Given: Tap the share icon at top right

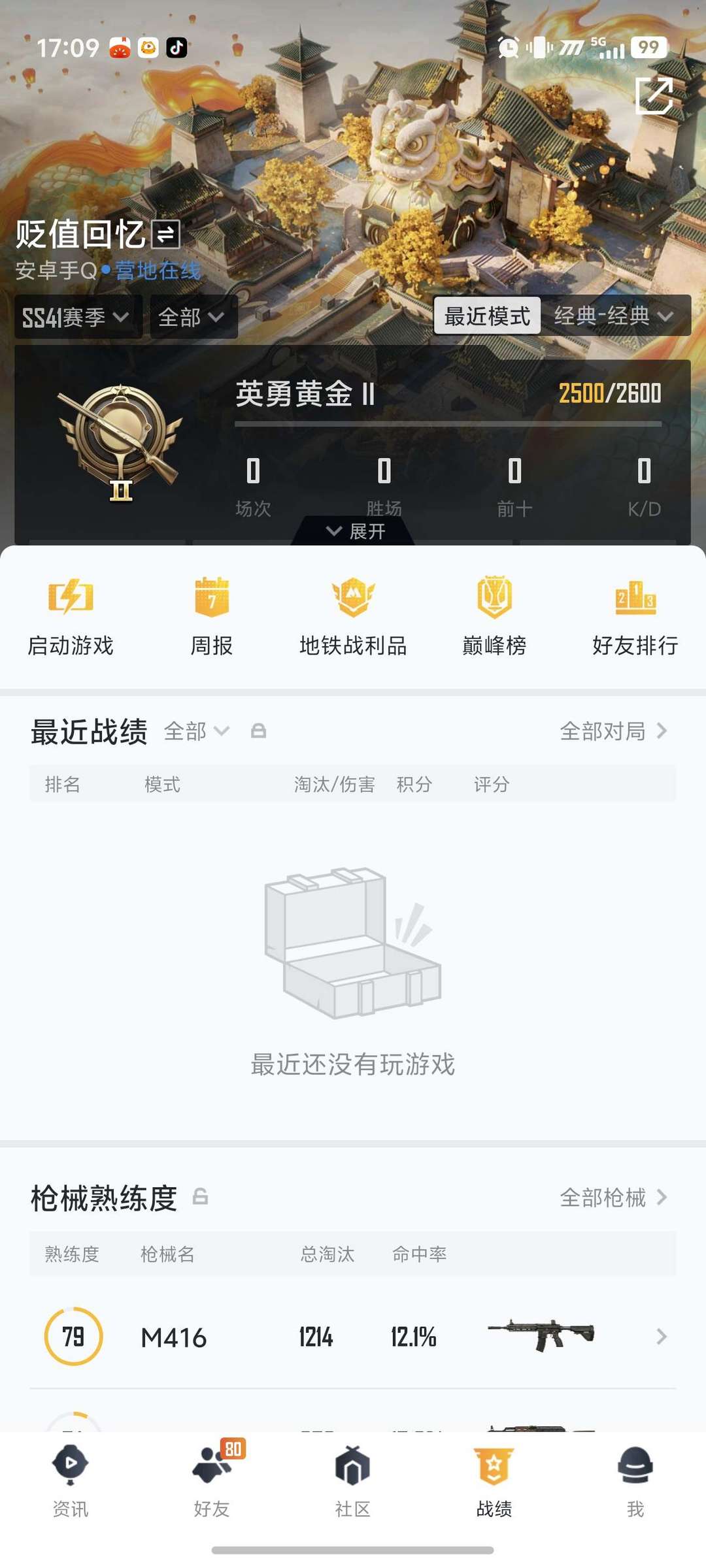Looking at the screenshot, I should pyautogui.click(x=654, y=95).
